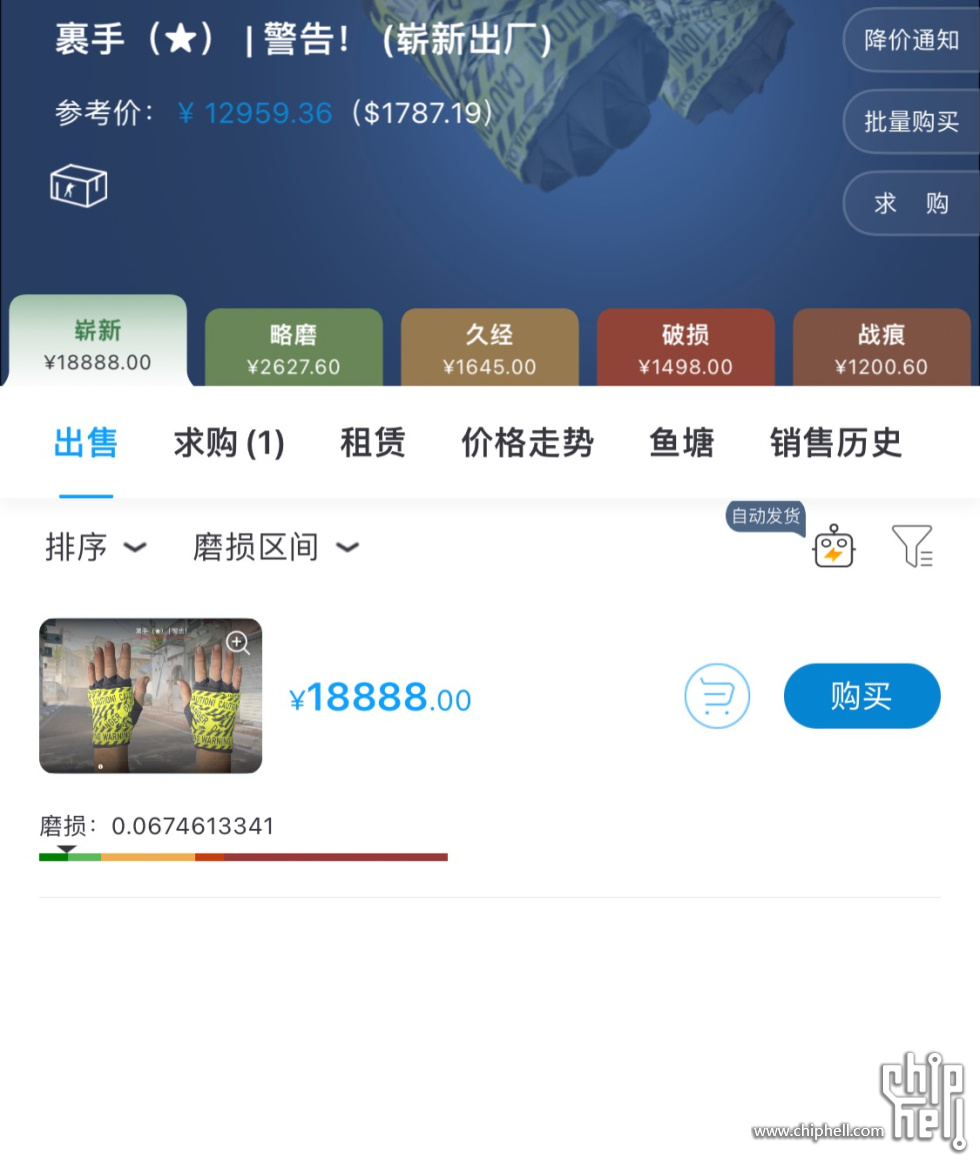Expand the 排序 sort dropdown
This screenshot has height=1166, width=980.
click(x=96, y=547)
